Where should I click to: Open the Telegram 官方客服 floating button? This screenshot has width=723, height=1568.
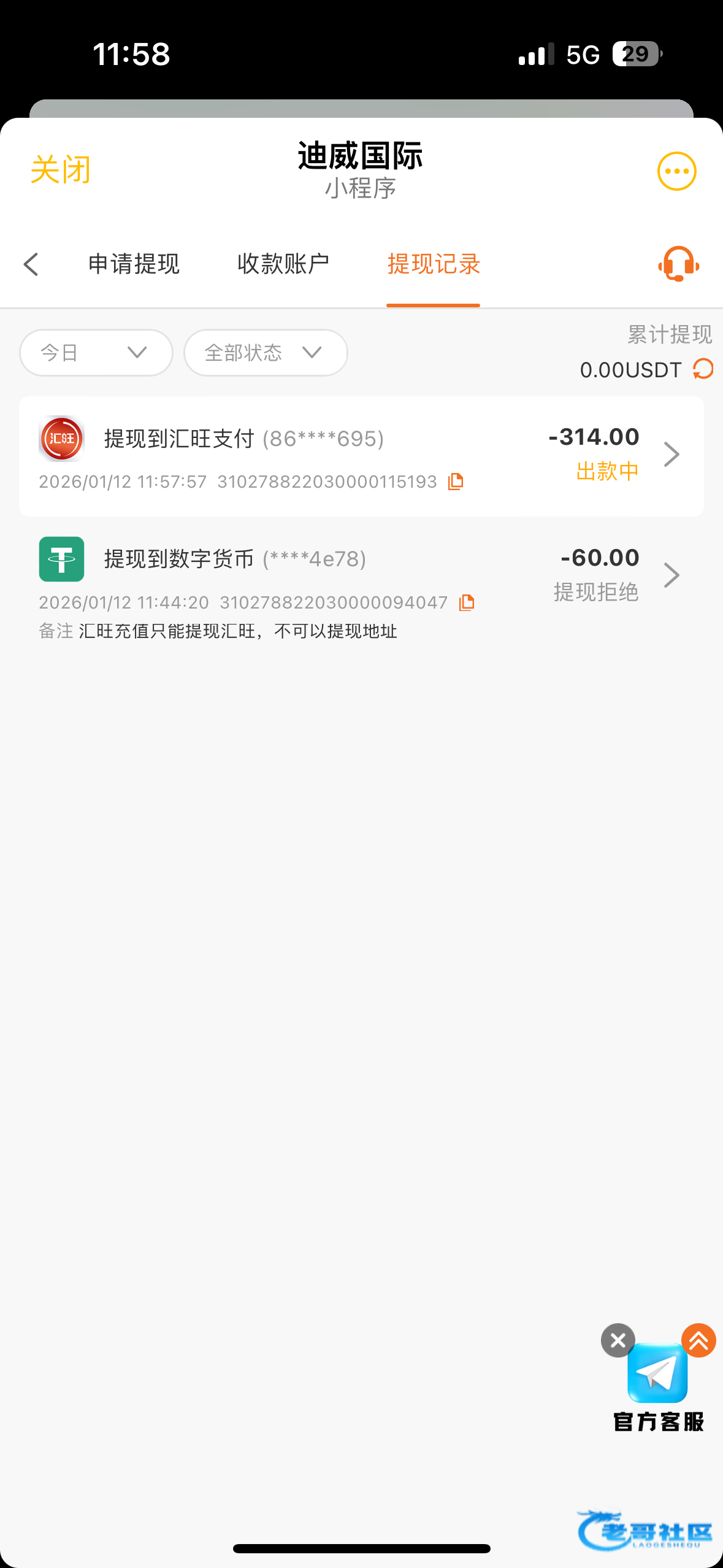[657, 1374]
